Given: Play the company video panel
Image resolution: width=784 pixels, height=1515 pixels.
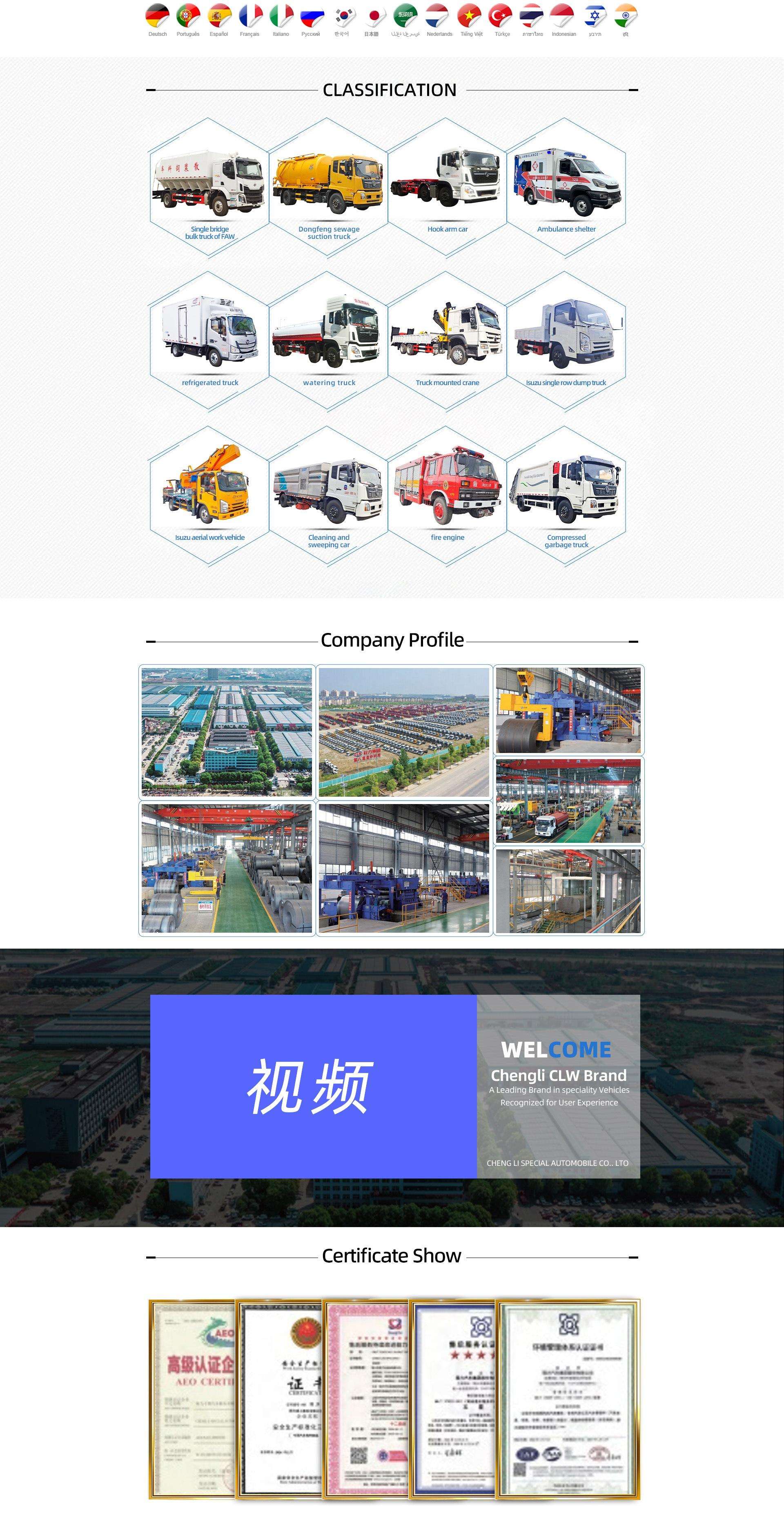Looking at the screenshot, I should [313, 1086].
